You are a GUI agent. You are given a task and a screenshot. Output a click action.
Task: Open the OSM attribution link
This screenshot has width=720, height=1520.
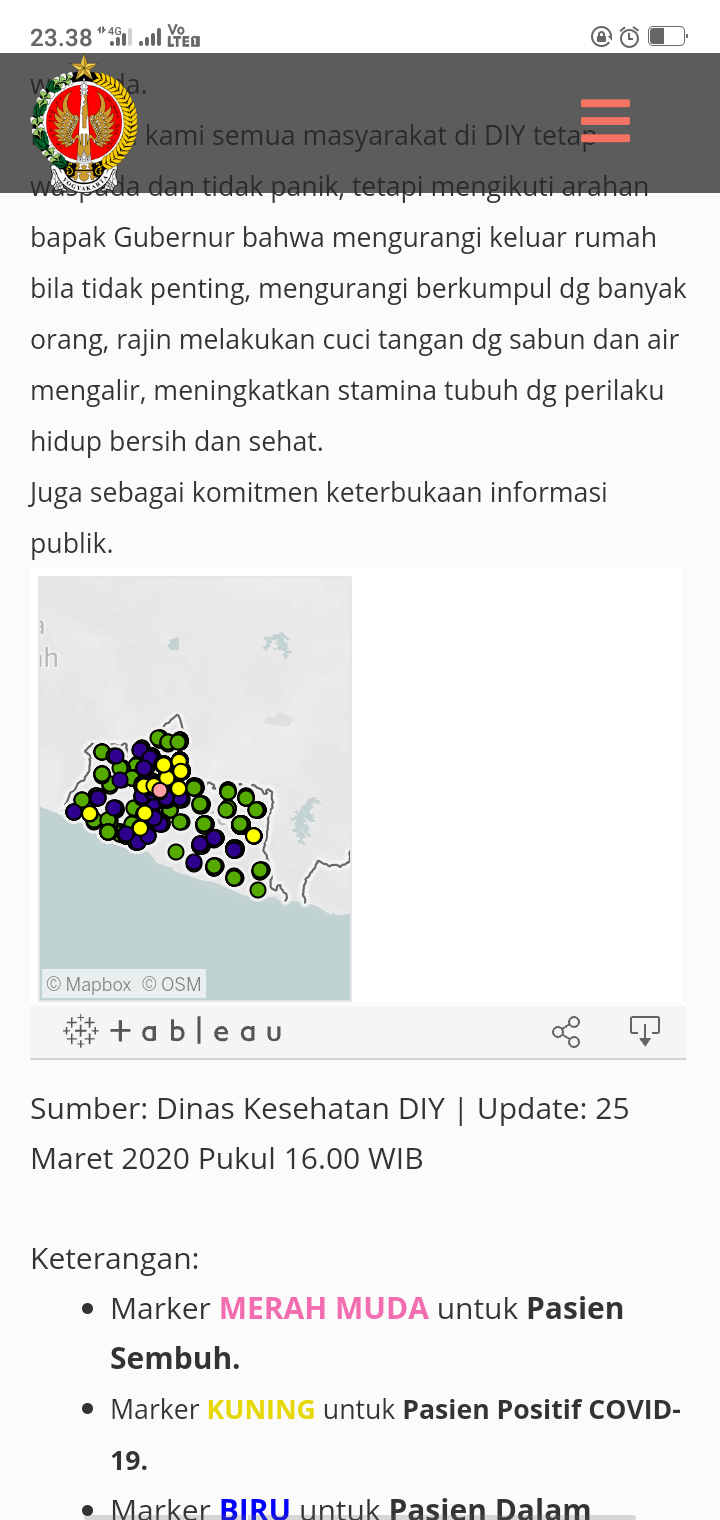click(x=171, y=984)
